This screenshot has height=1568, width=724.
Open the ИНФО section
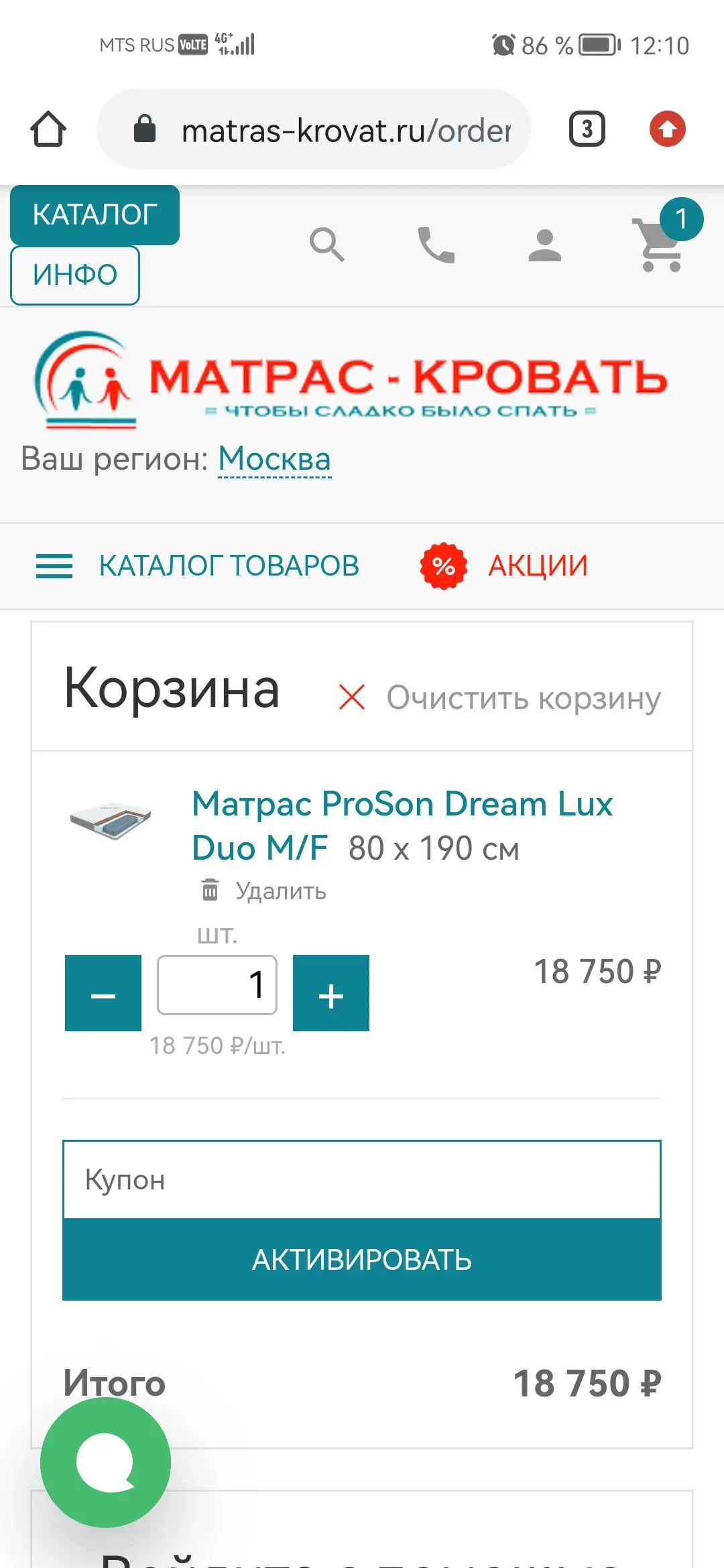75,275
